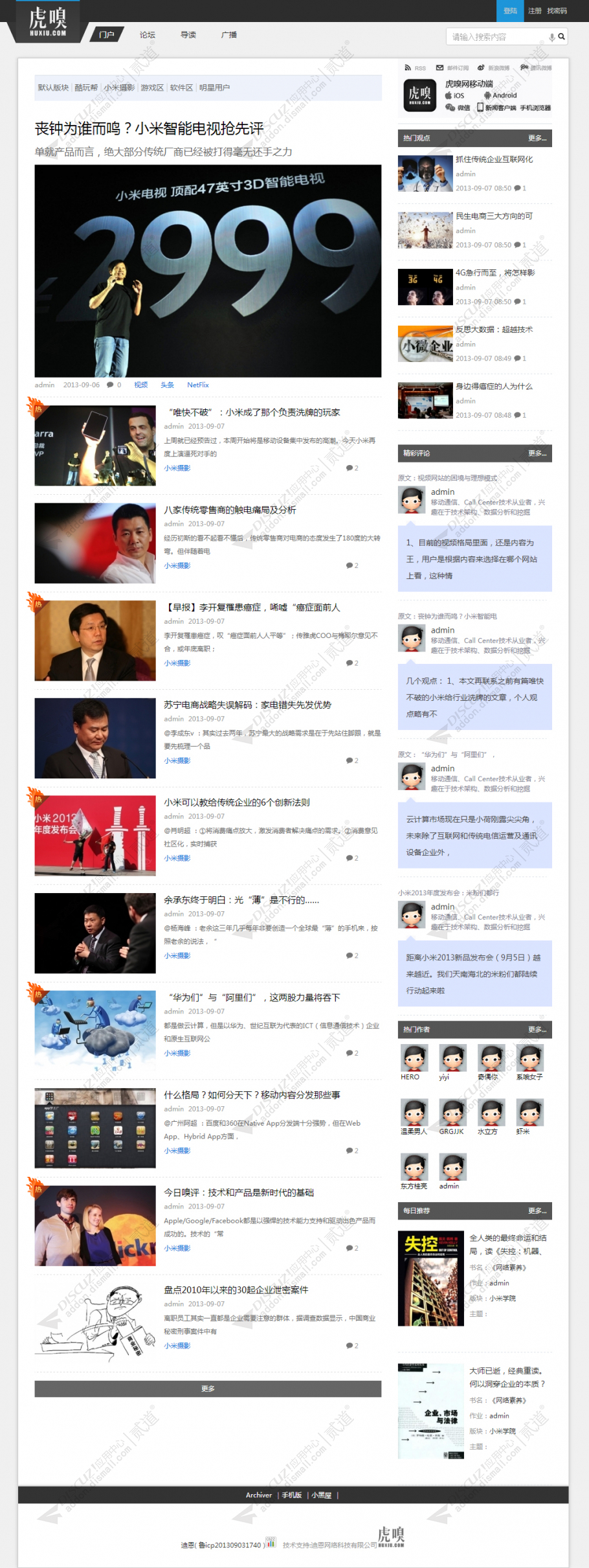Open the 手机版 footer link
This screenshot has width=589, height=1568.
(x=292, y=1495)
